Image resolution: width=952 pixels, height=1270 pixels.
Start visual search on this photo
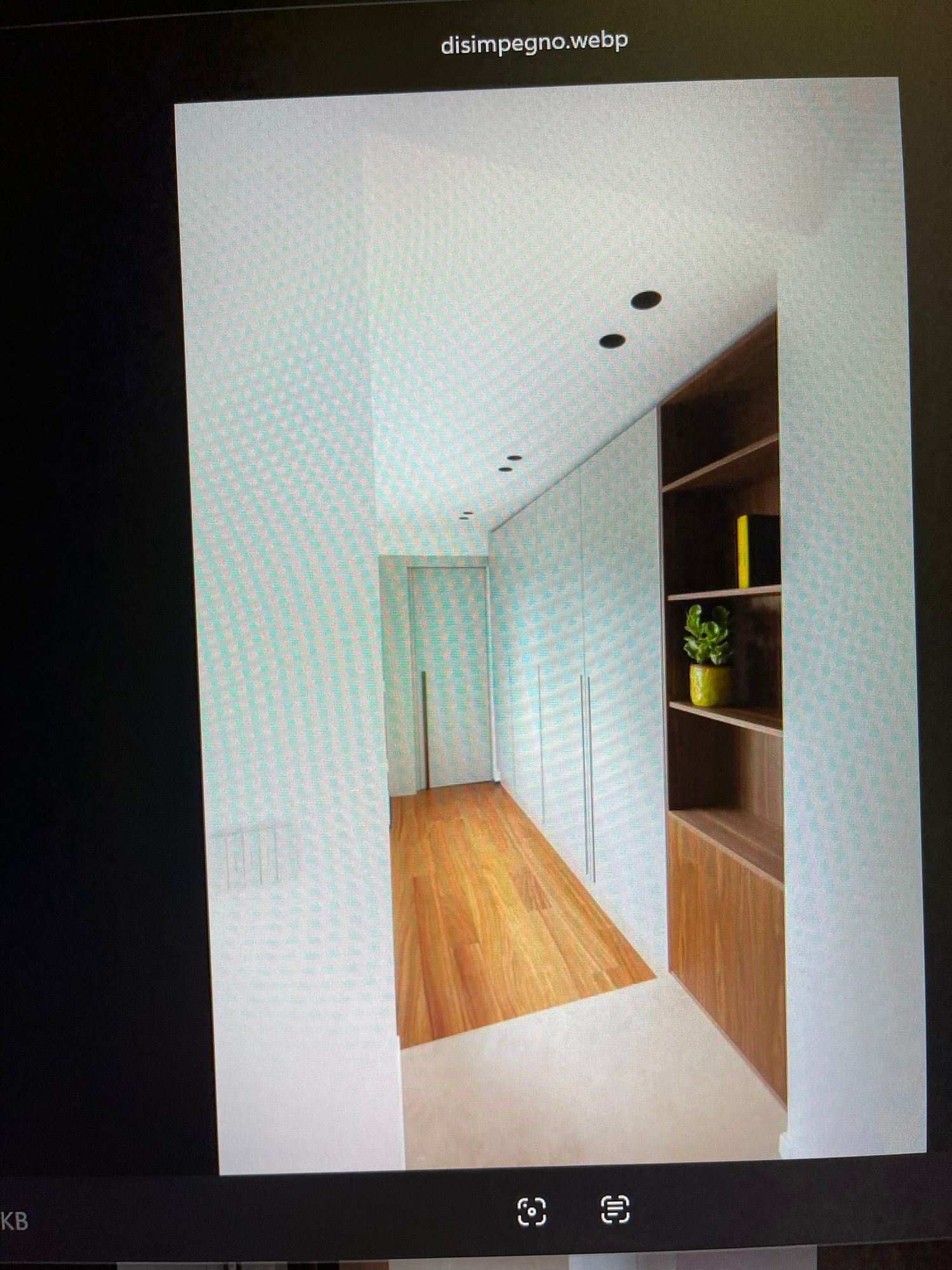point(531,1212)
